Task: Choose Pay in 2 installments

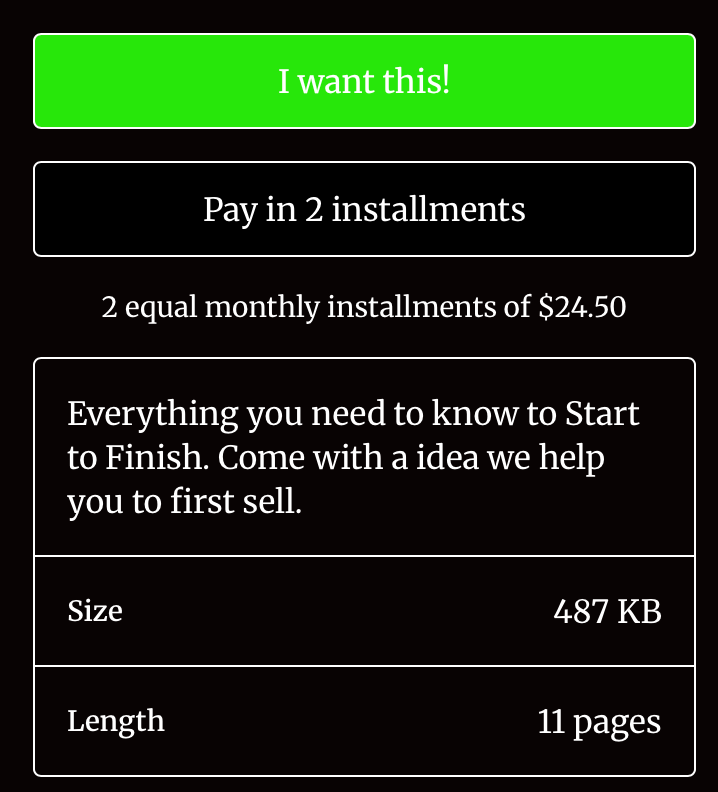Action: (364, 209)
